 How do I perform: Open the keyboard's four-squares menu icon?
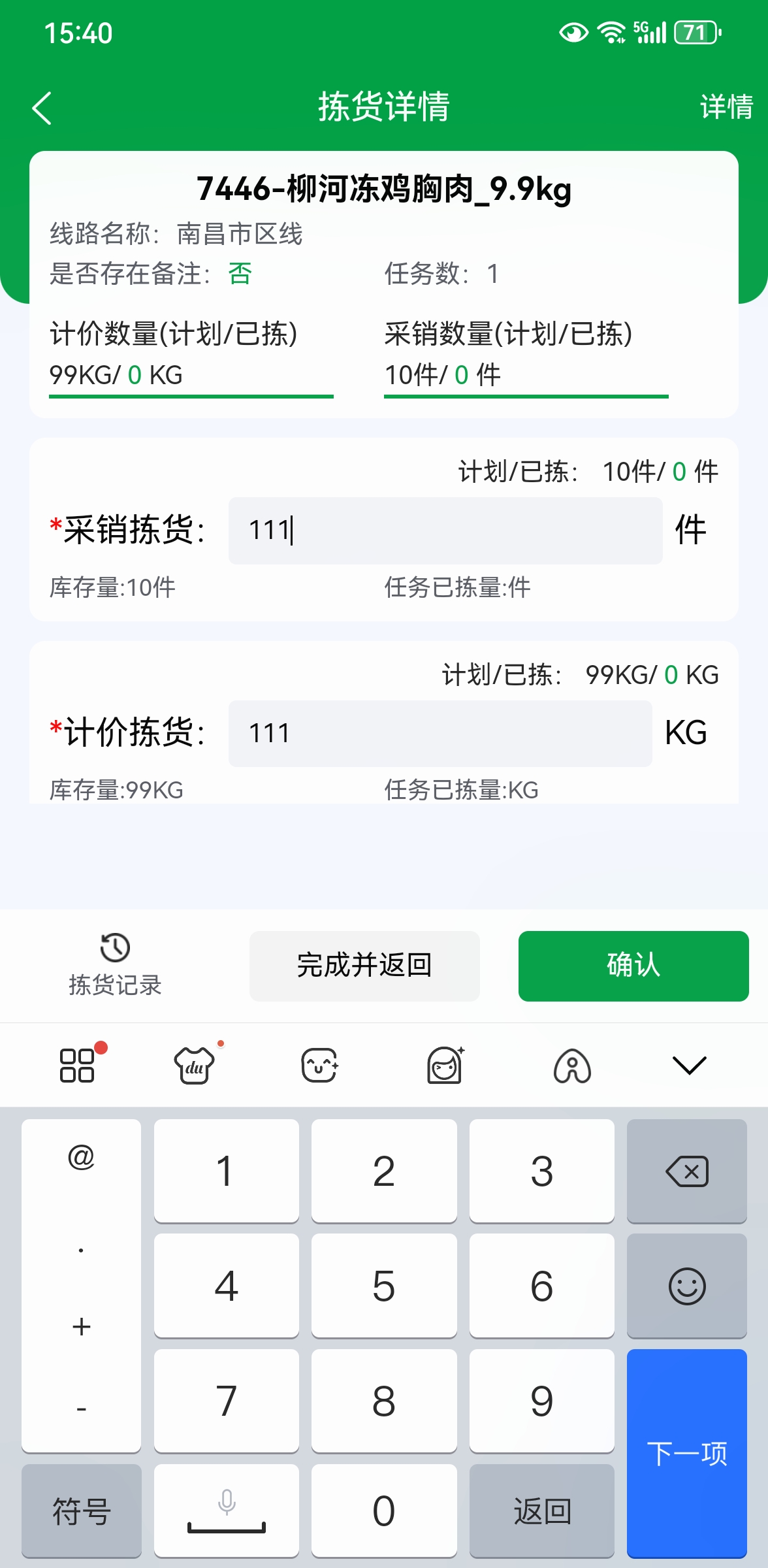[77, 1066]
